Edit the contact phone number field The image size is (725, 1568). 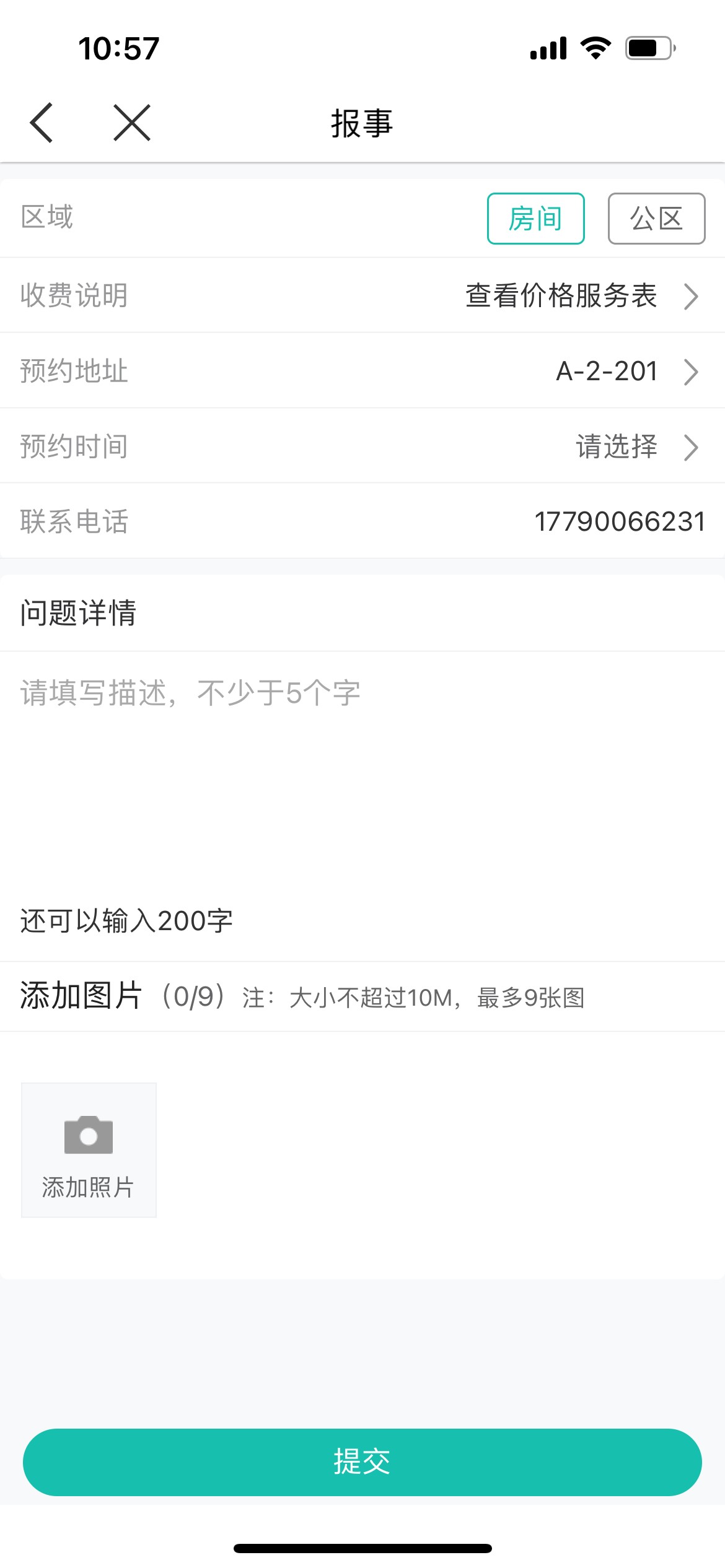[619, 521]
